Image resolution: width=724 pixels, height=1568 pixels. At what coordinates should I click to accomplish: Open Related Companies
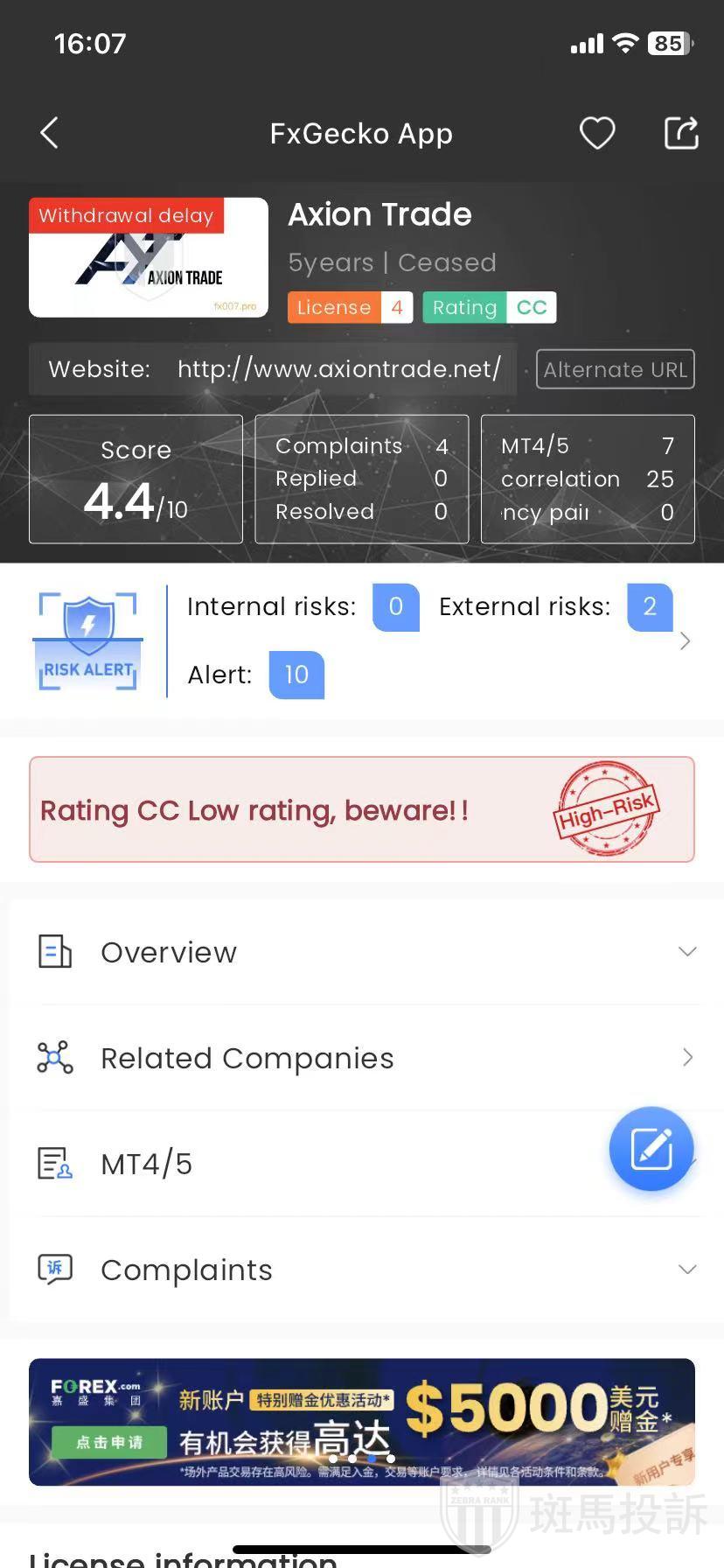361,1058
